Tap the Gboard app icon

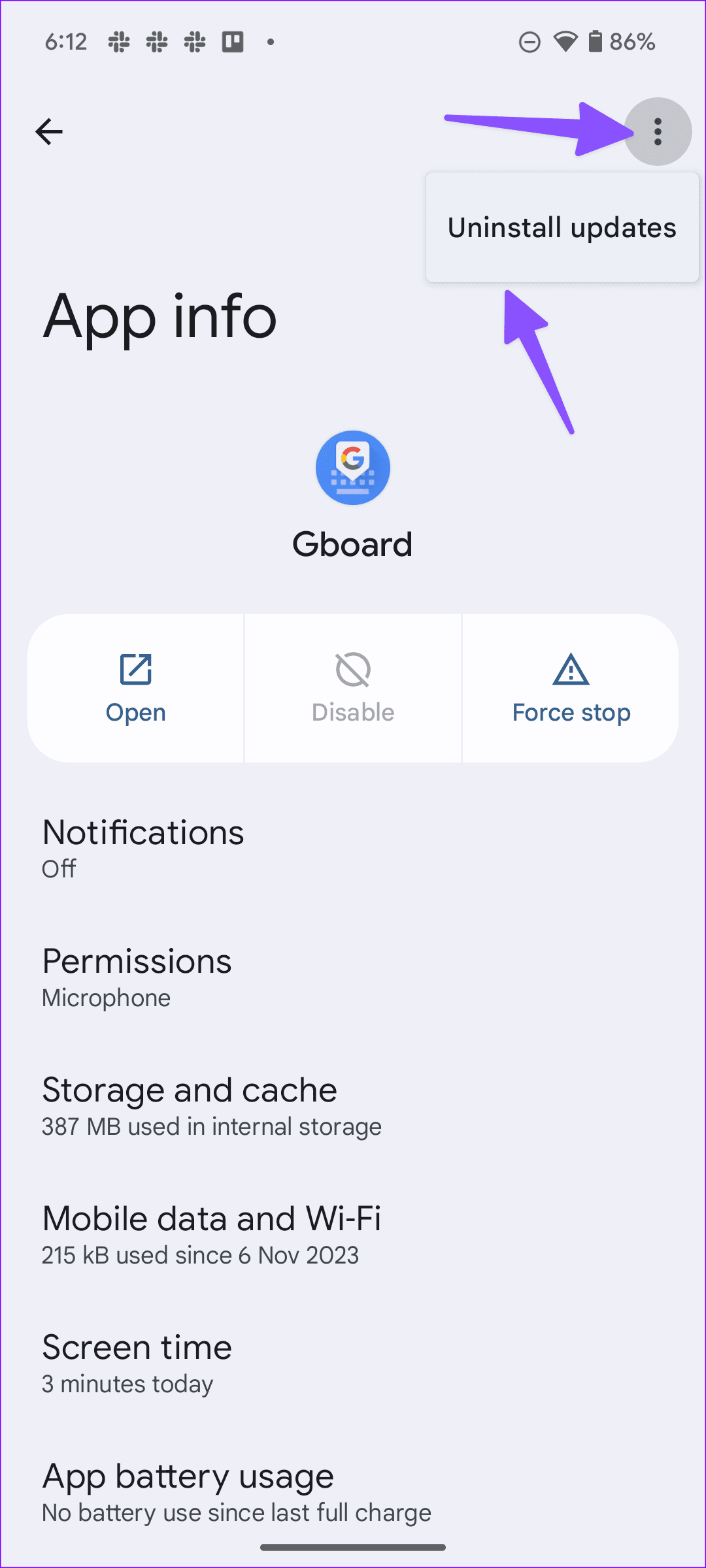(x=352, y=467)
